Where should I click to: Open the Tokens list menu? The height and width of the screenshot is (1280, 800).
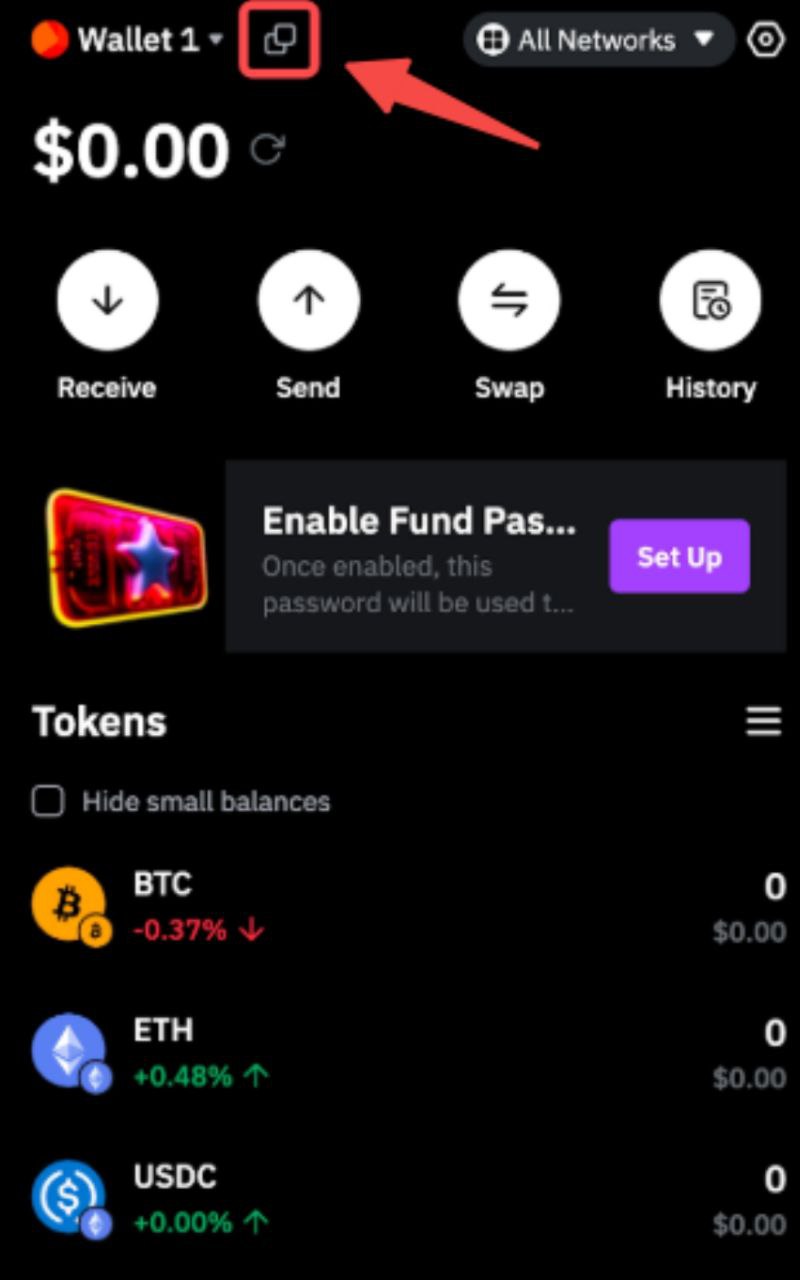coord(763,722)
